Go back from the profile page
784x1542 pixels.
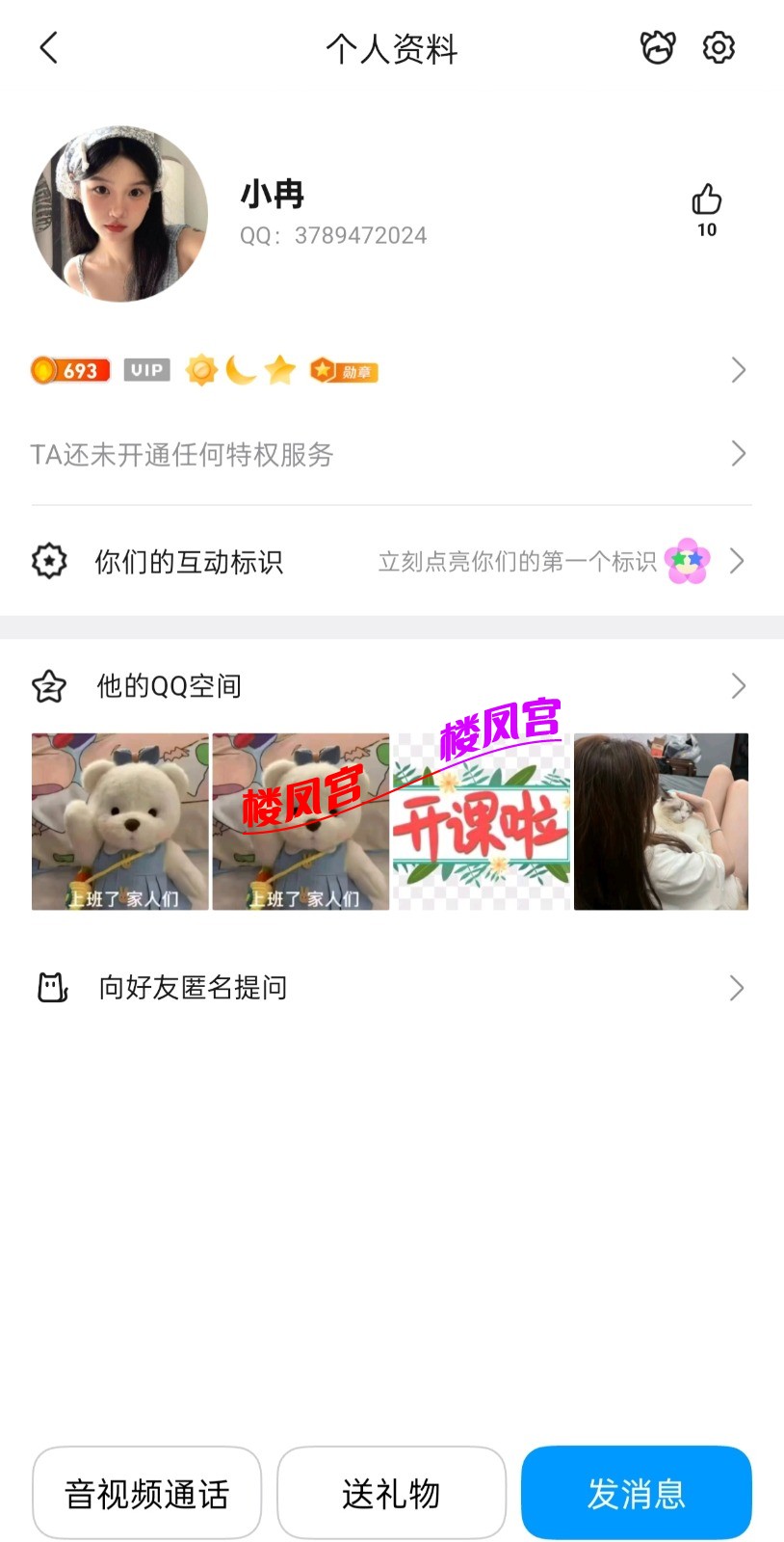click(49, 47)
